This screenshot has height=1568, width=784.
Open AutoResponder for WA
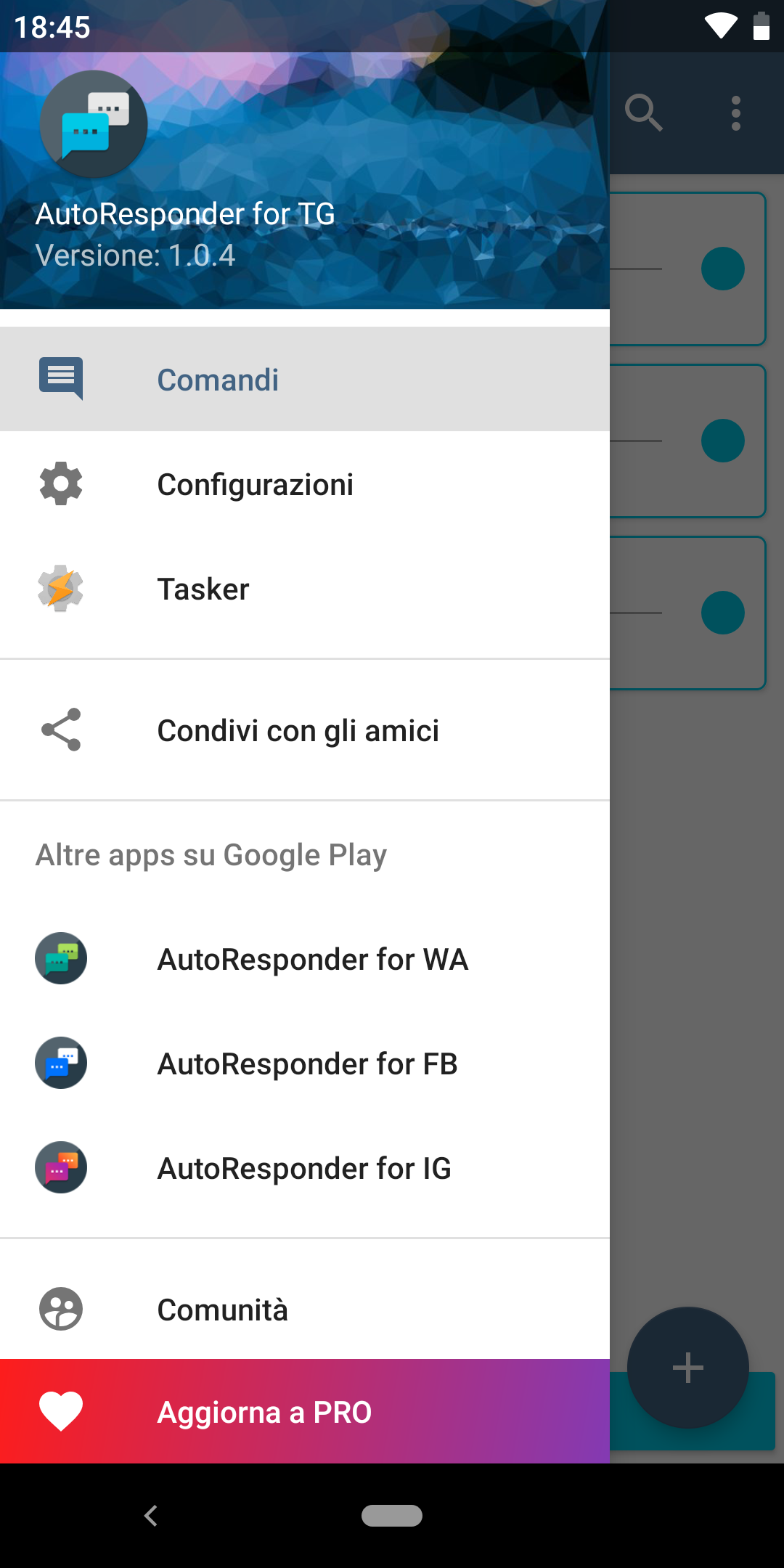point(305,958)
